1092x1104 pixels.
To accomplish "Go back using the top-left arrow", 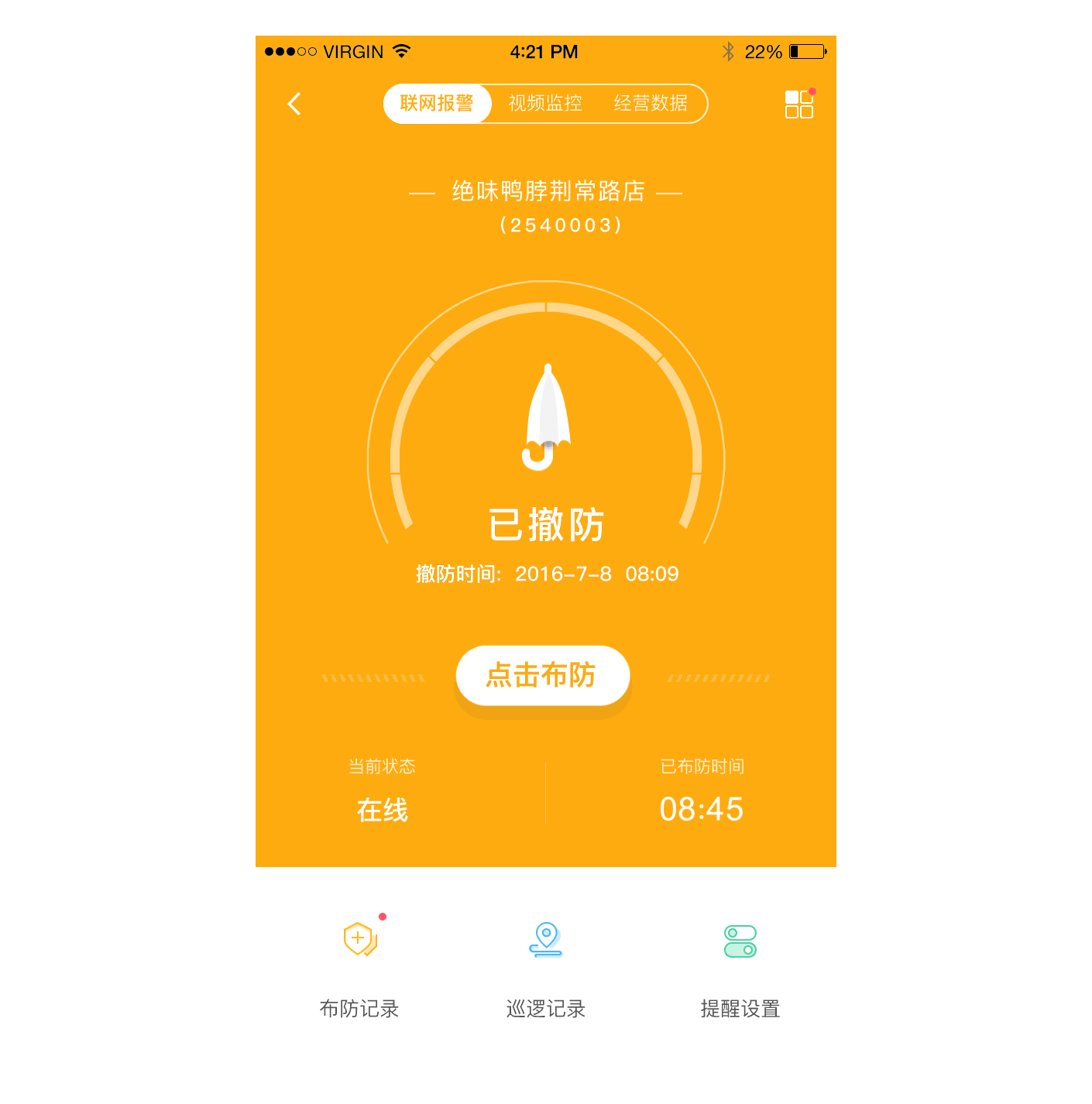I will [294, 104].
